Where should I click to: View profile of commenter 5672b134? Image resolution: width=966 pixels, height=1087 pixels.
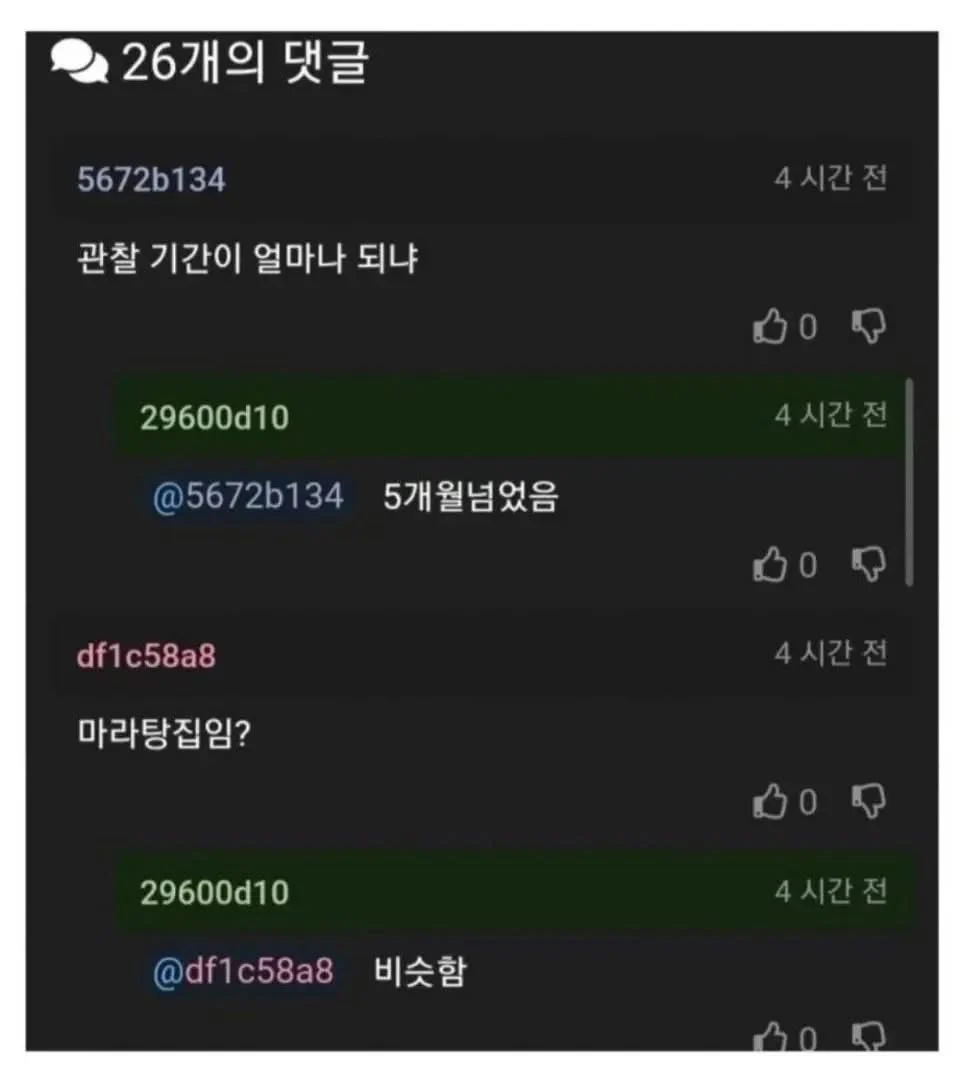pos(151,180)
